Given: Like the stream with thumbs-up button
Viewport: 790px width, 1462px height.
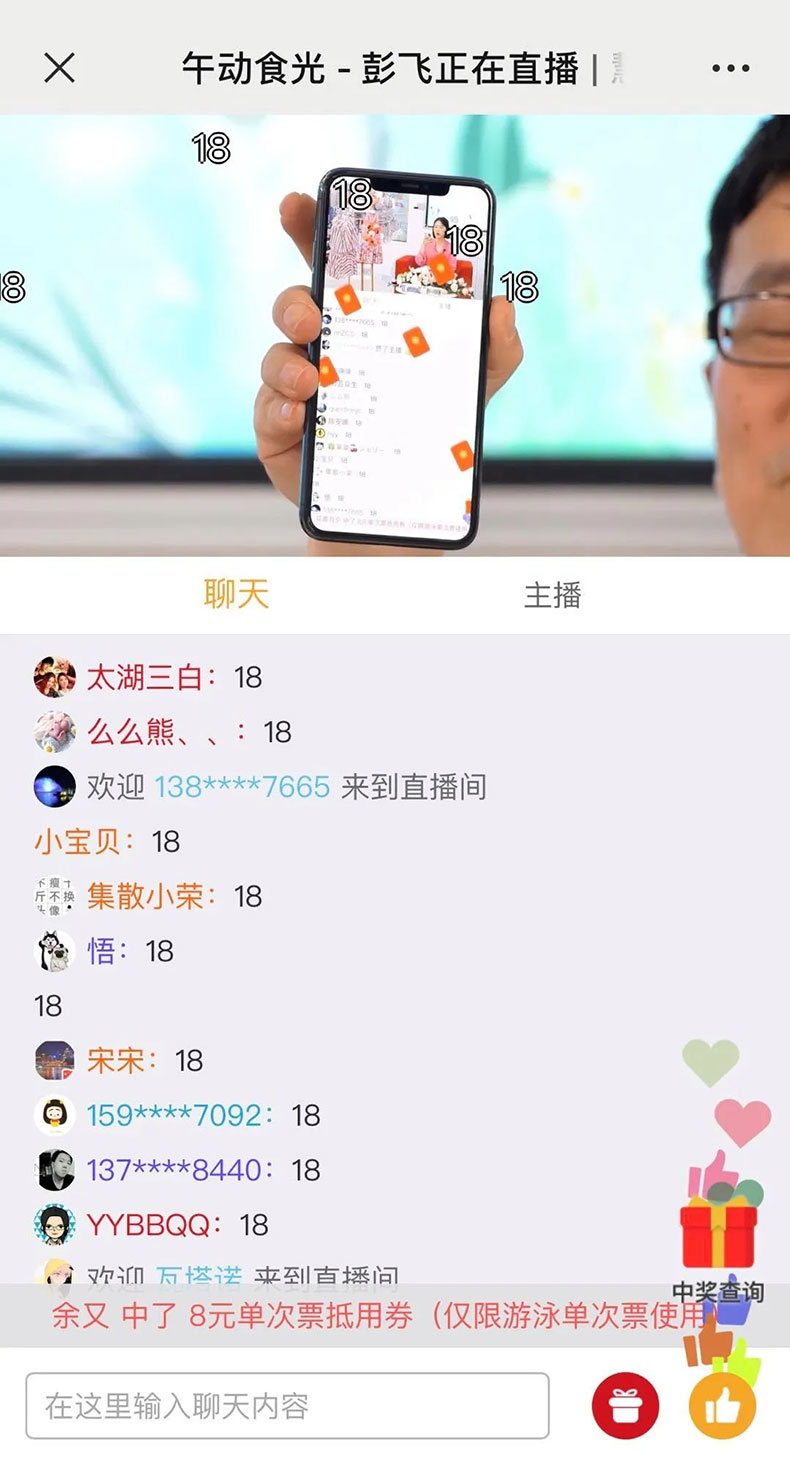Looking at the screenshot, I should click(722, 1406).
